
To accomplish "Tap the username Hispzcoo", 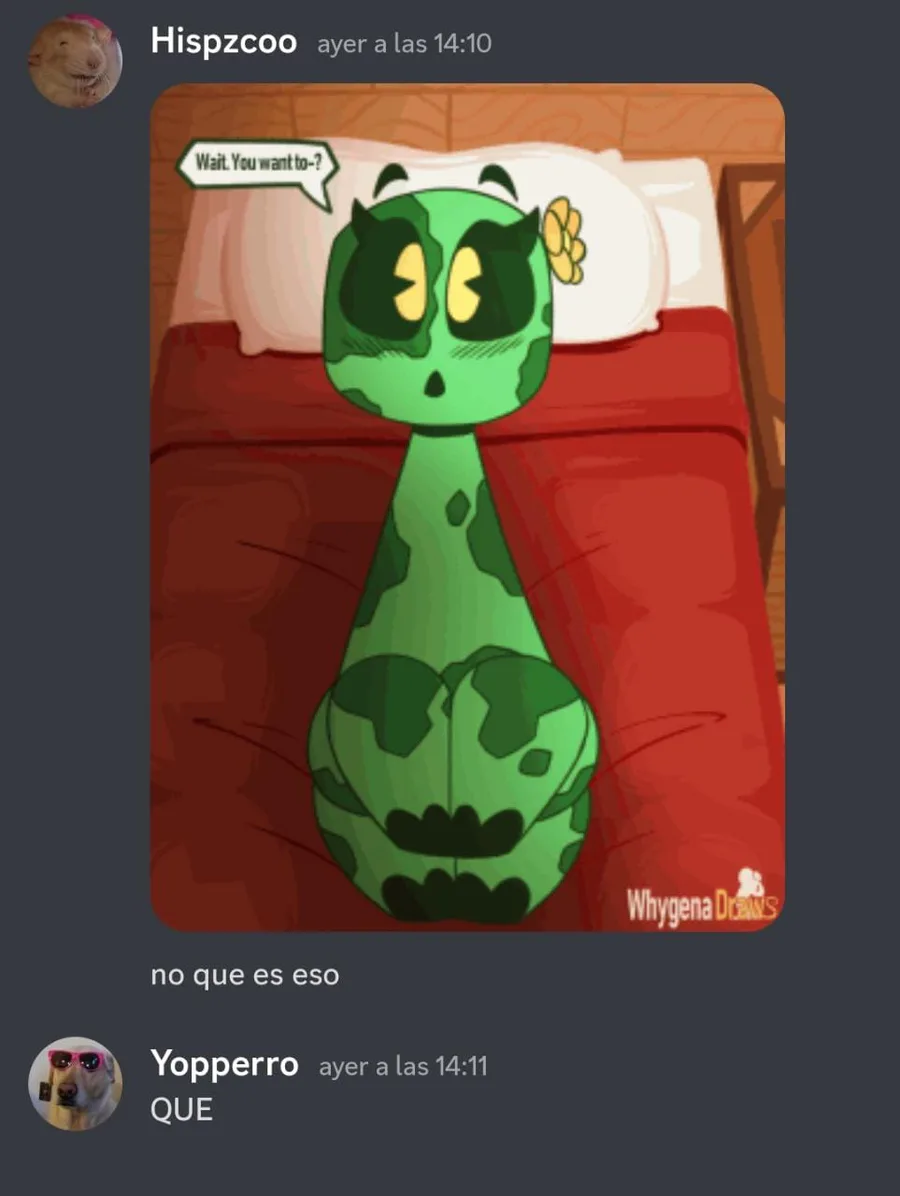I will pos(223,41).
